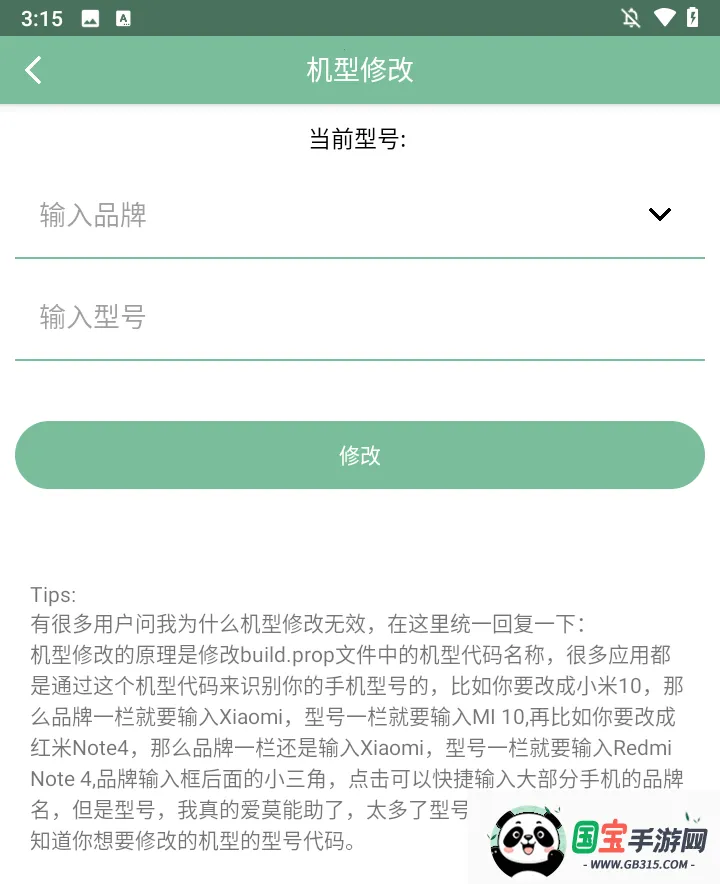Go back using the top-left arrow
720x884 pixels.
tap(34, 70)
